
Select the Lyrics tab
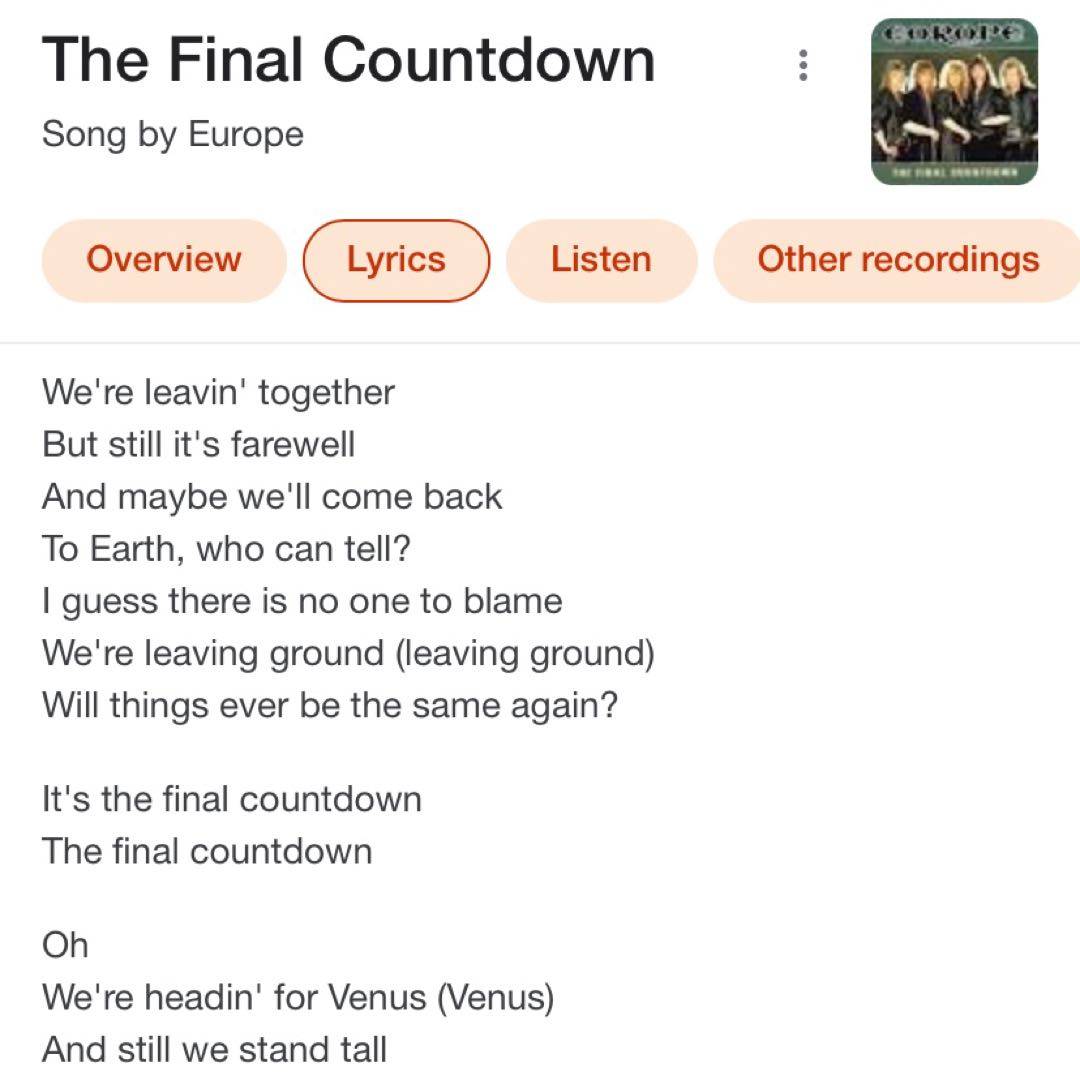396,260
